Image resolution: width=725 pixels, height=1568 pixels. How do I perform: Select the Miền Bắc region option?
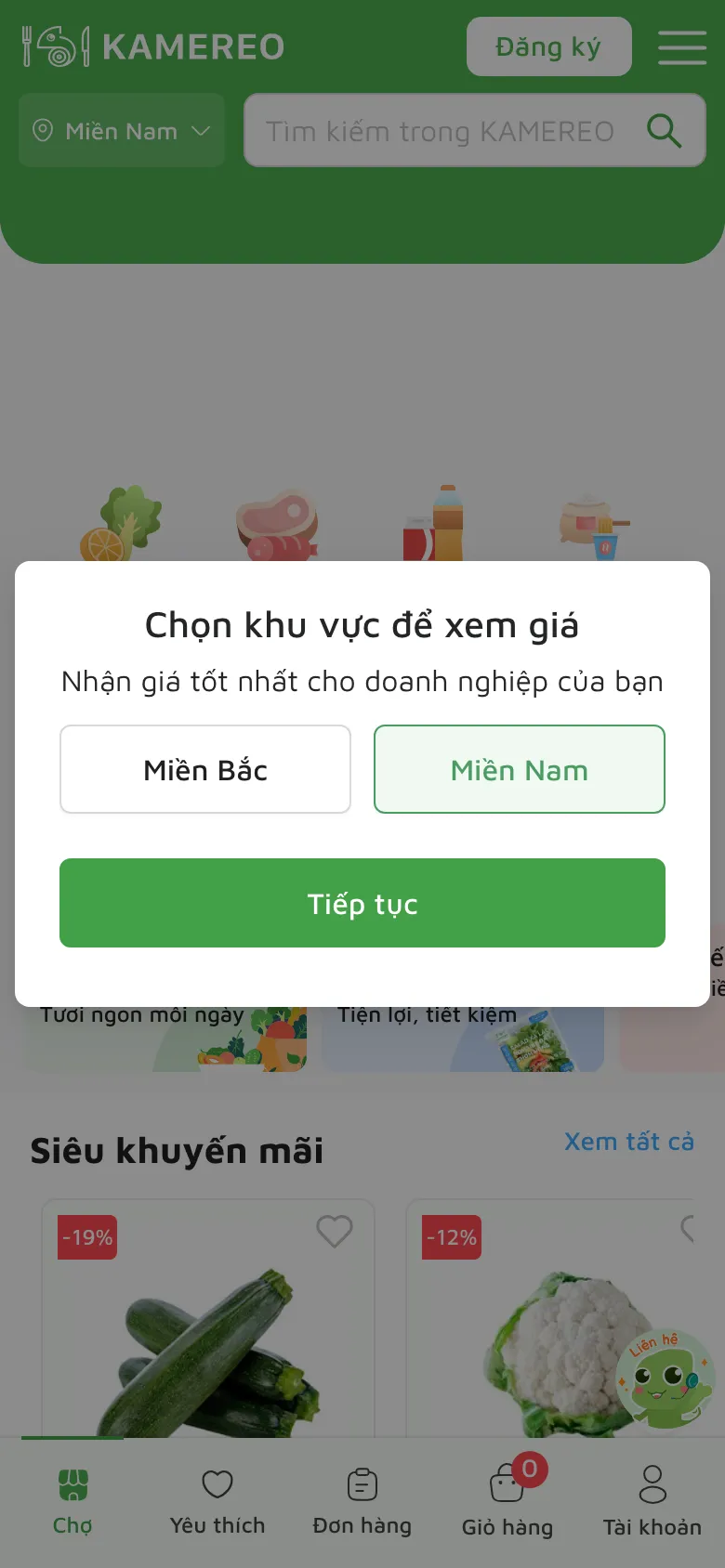205,769
